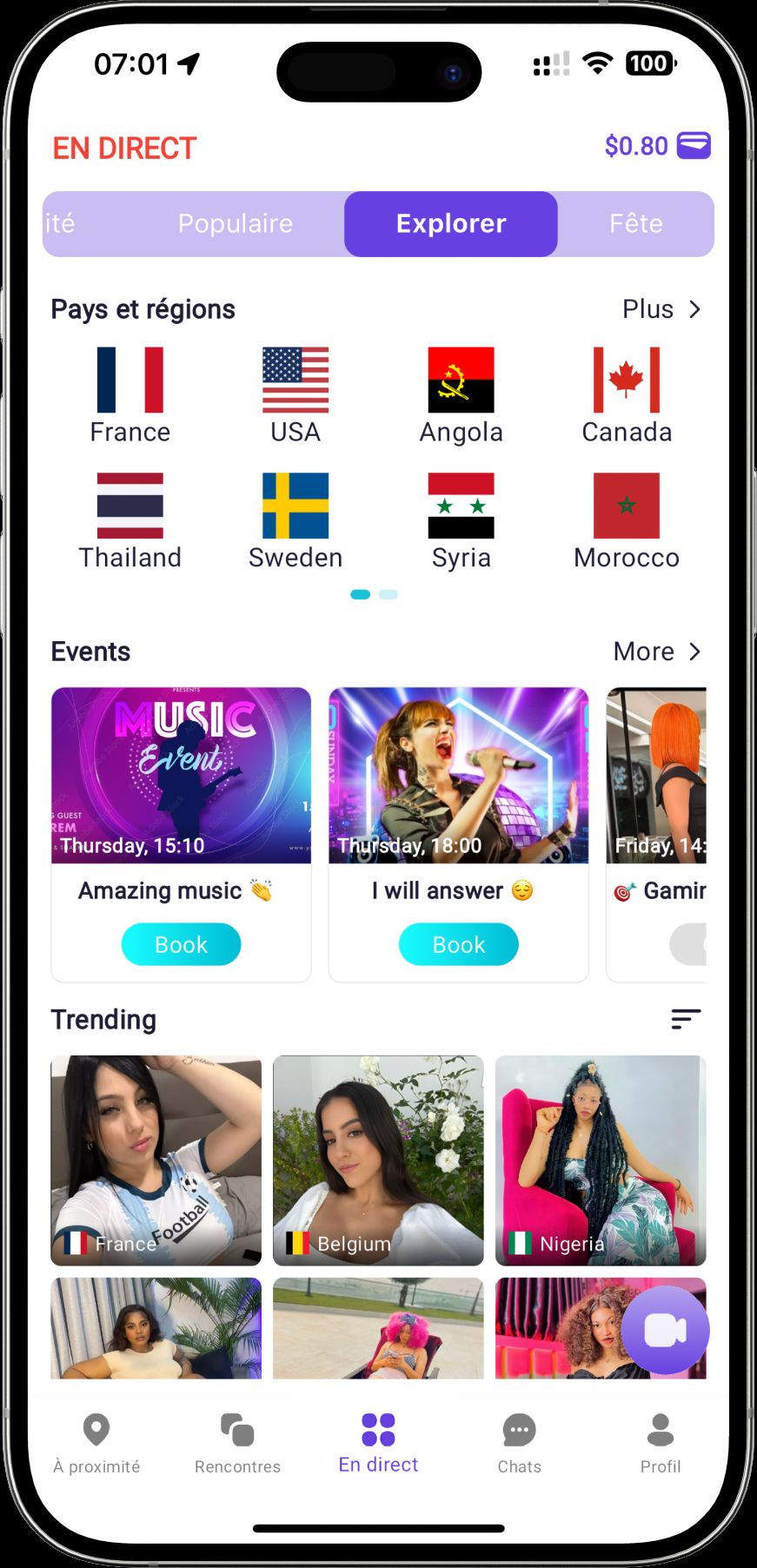View more events

tap(656, 652)
